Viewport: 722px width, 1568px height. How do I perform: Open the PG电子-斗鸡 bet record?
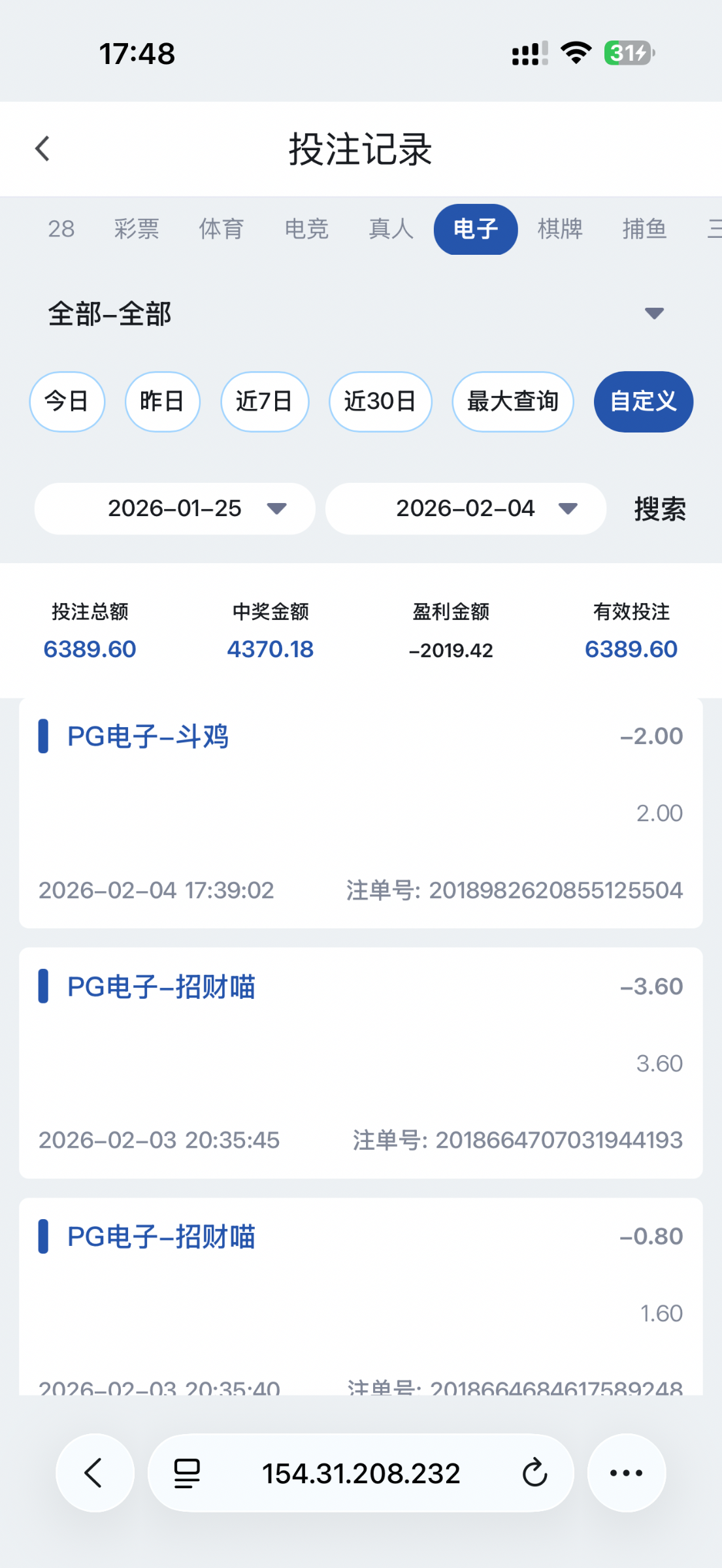tap(361, 813)
